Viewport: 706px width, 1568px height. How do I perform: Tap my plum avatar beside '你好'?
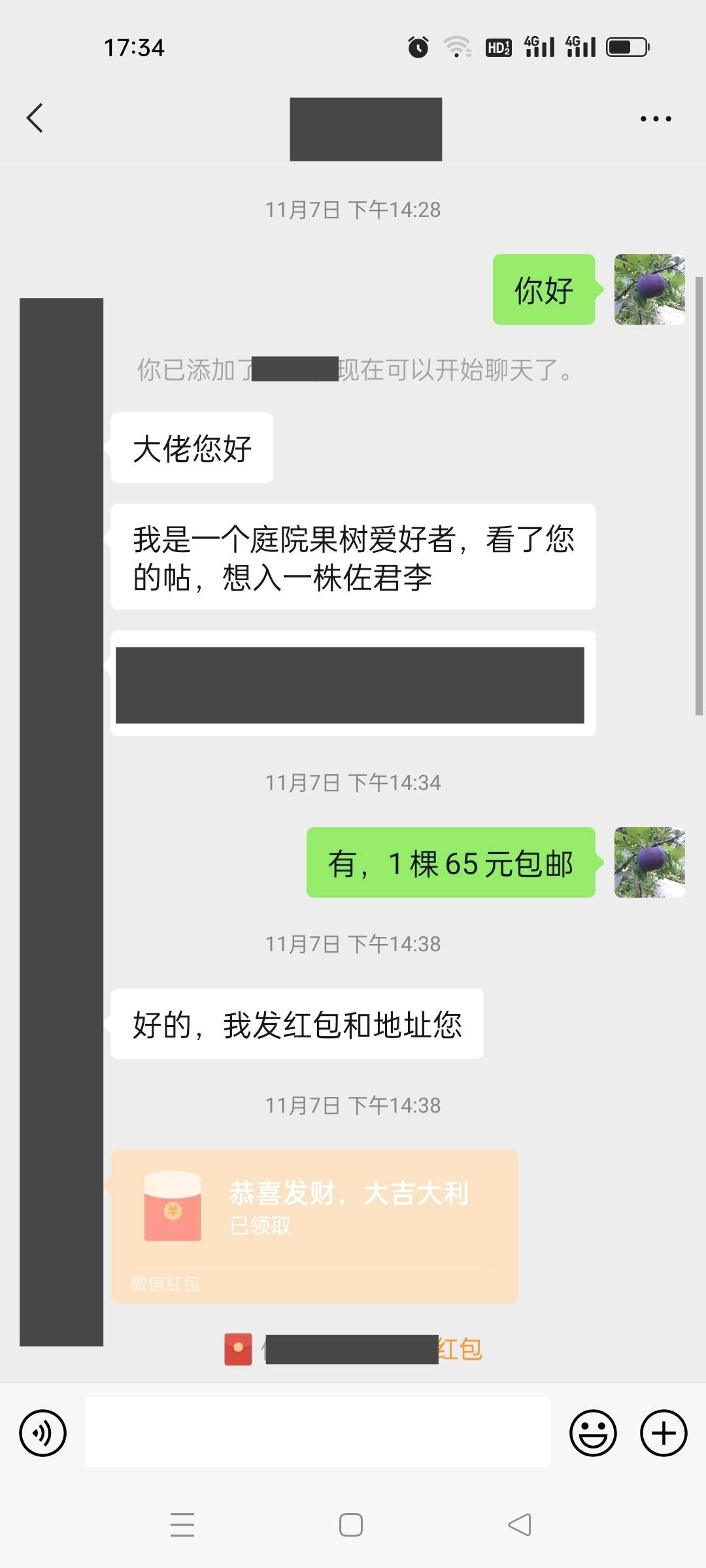point(650,289)
